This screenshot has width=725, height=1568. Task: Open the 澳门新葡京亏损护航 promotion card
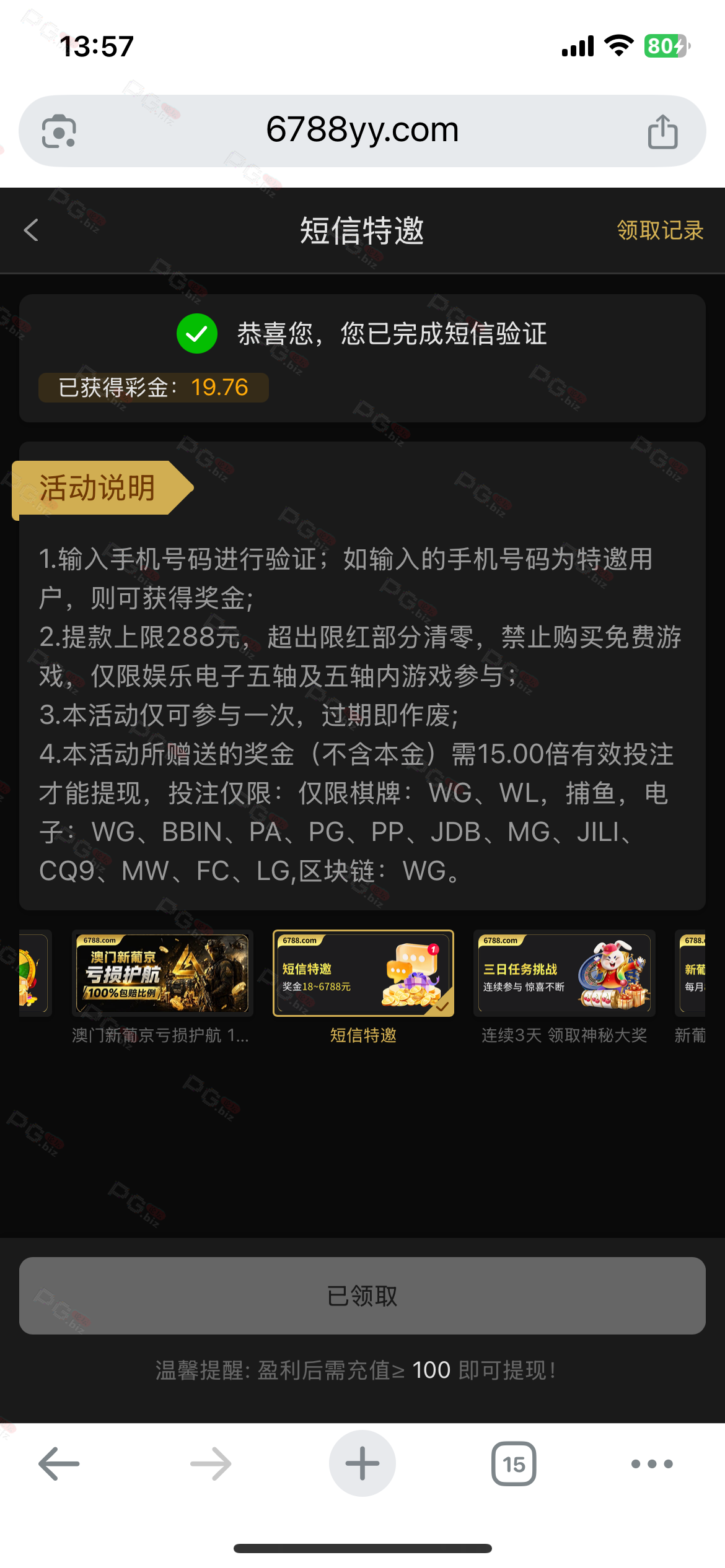162,973
